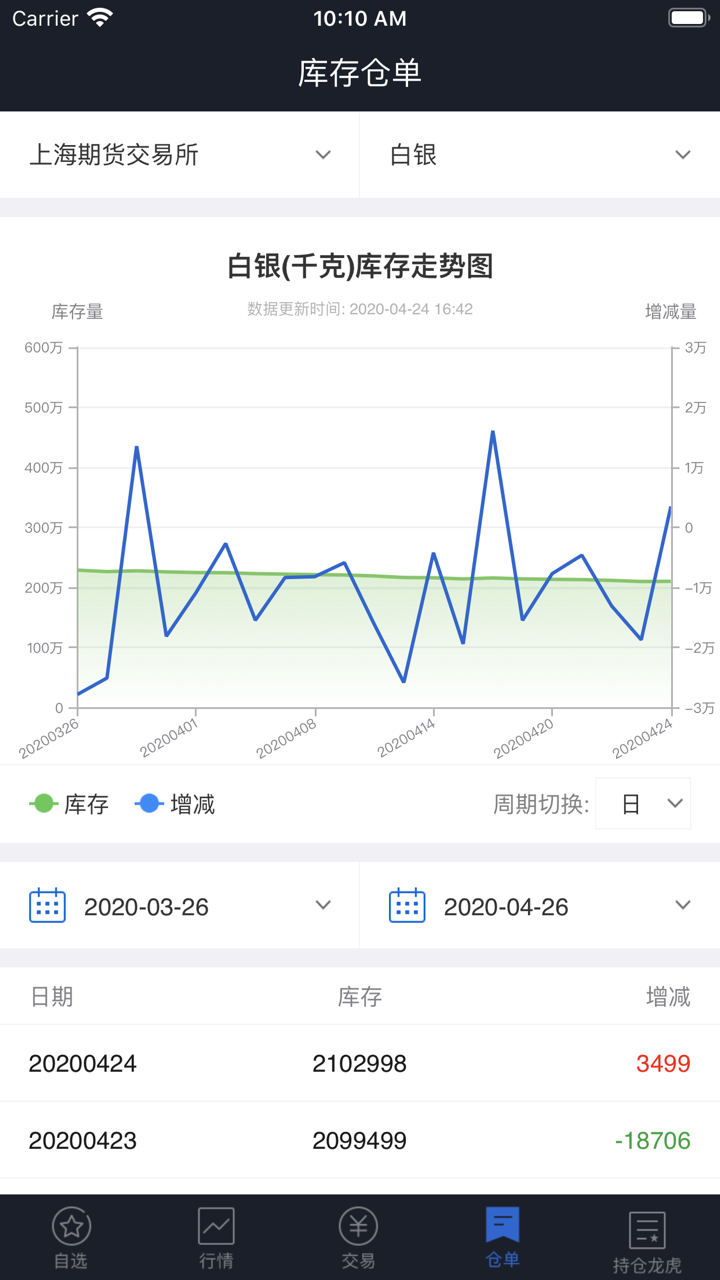This screenshot has height=1280, width=720.
Task: Open the 白银 commodity dropdown
Action: [x=540, y=155]
